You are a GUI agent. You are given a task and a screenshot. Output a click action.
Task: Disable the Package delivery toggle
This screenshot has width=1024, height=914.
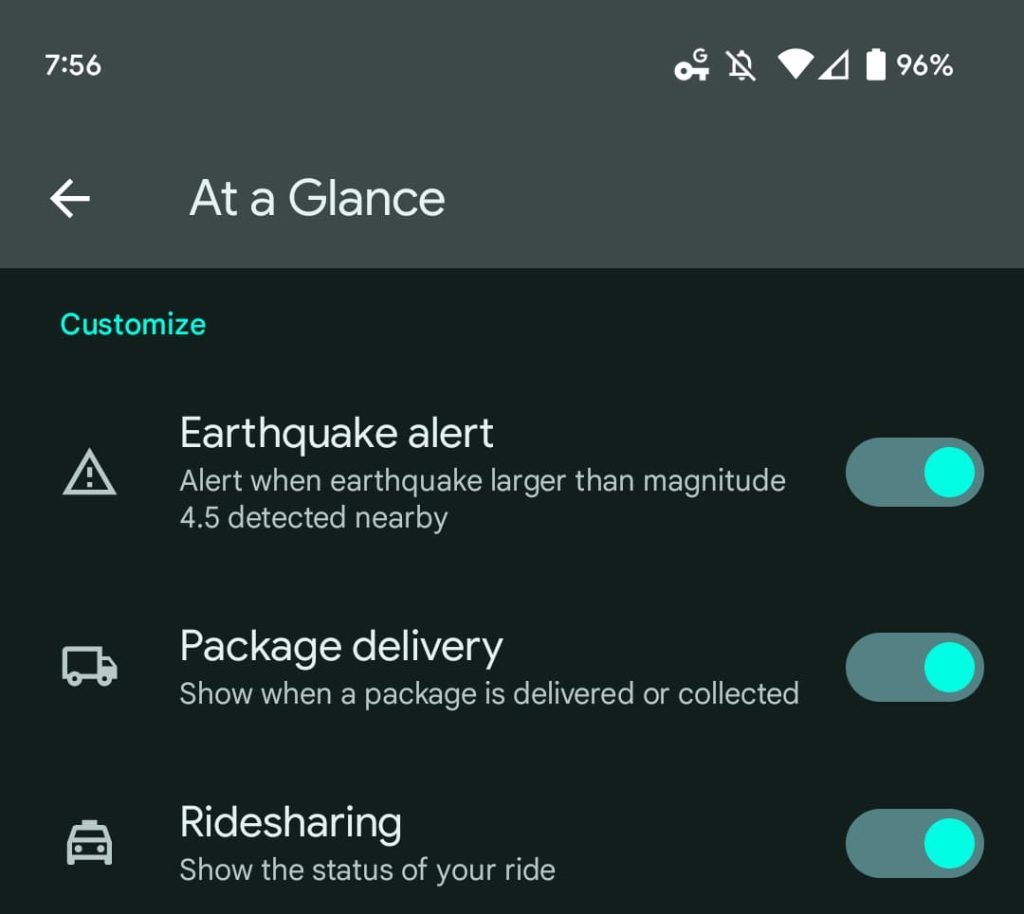(914, 667)
